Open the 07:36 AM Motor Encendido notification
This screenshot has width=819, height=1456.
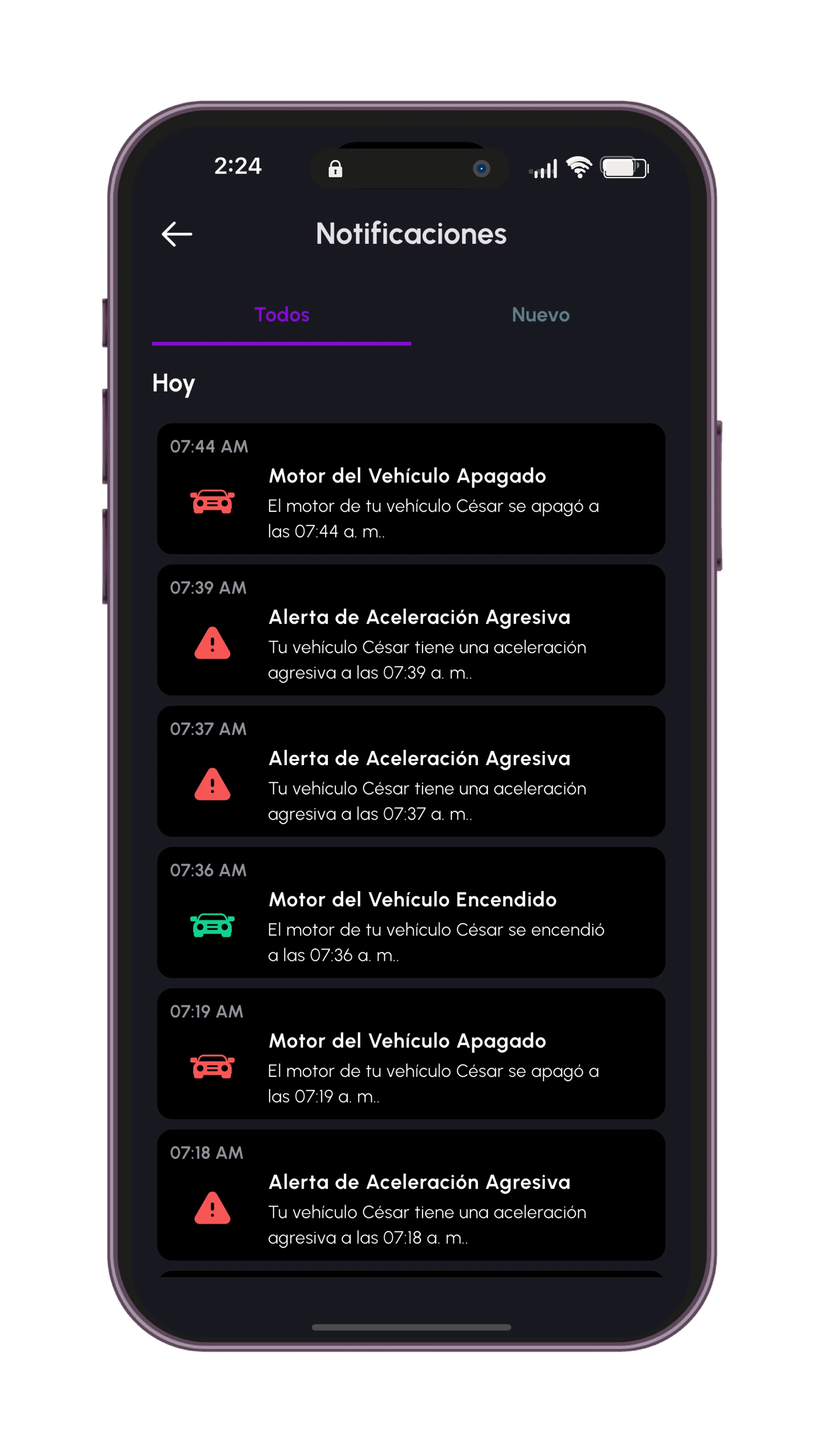(x=411, y=913)
